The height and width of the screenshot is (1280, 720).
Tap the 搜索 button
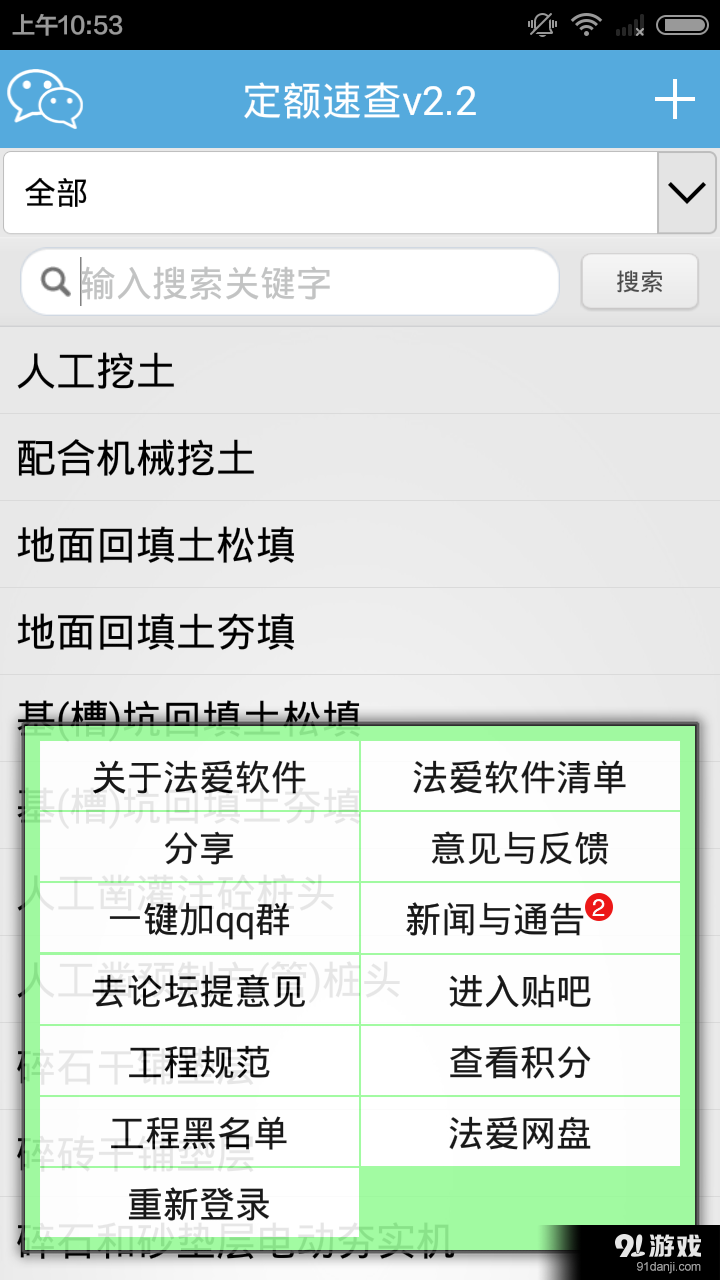click(x=639, y=282)
